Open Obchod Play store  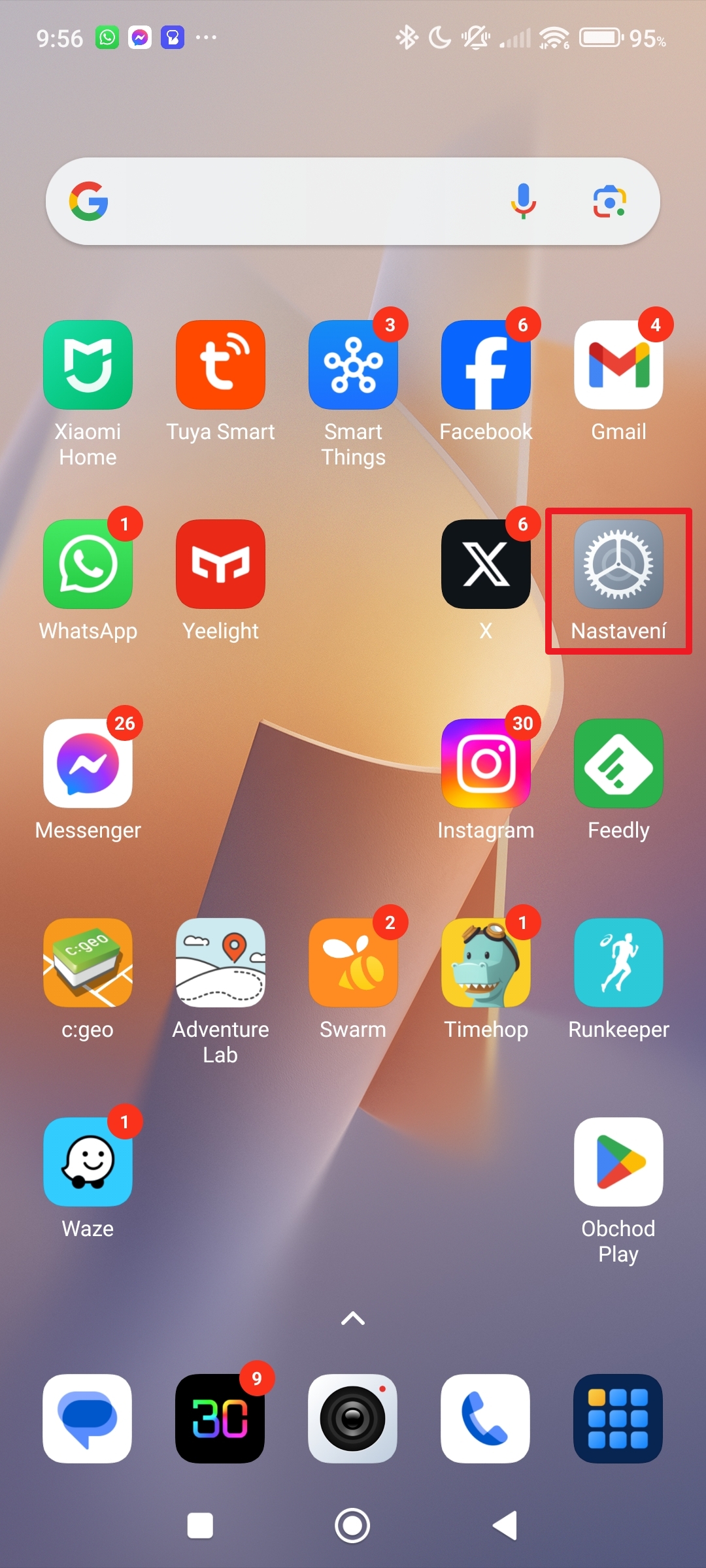(618, 1162)
